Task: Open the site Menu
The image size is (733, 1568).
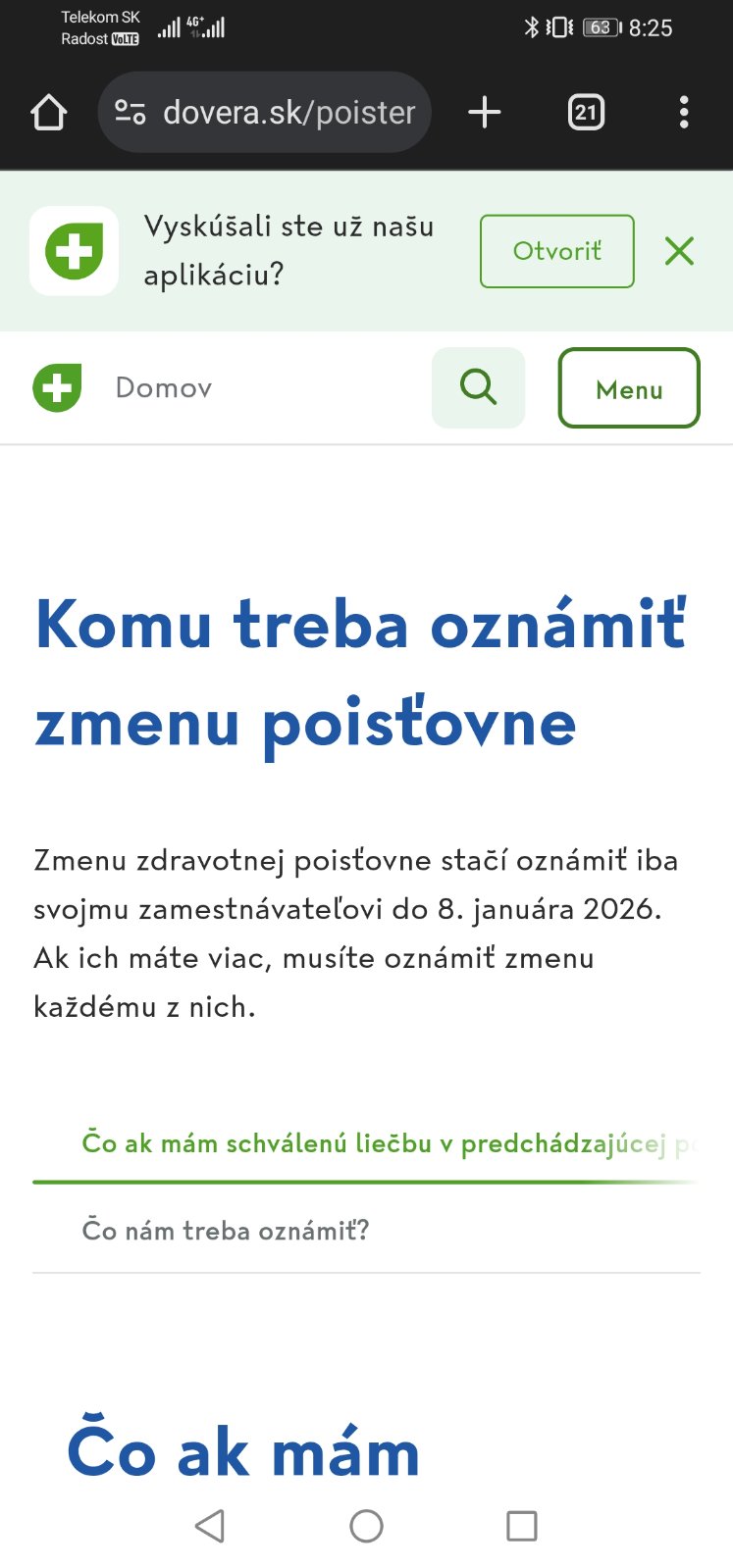Action: point(628,388)
